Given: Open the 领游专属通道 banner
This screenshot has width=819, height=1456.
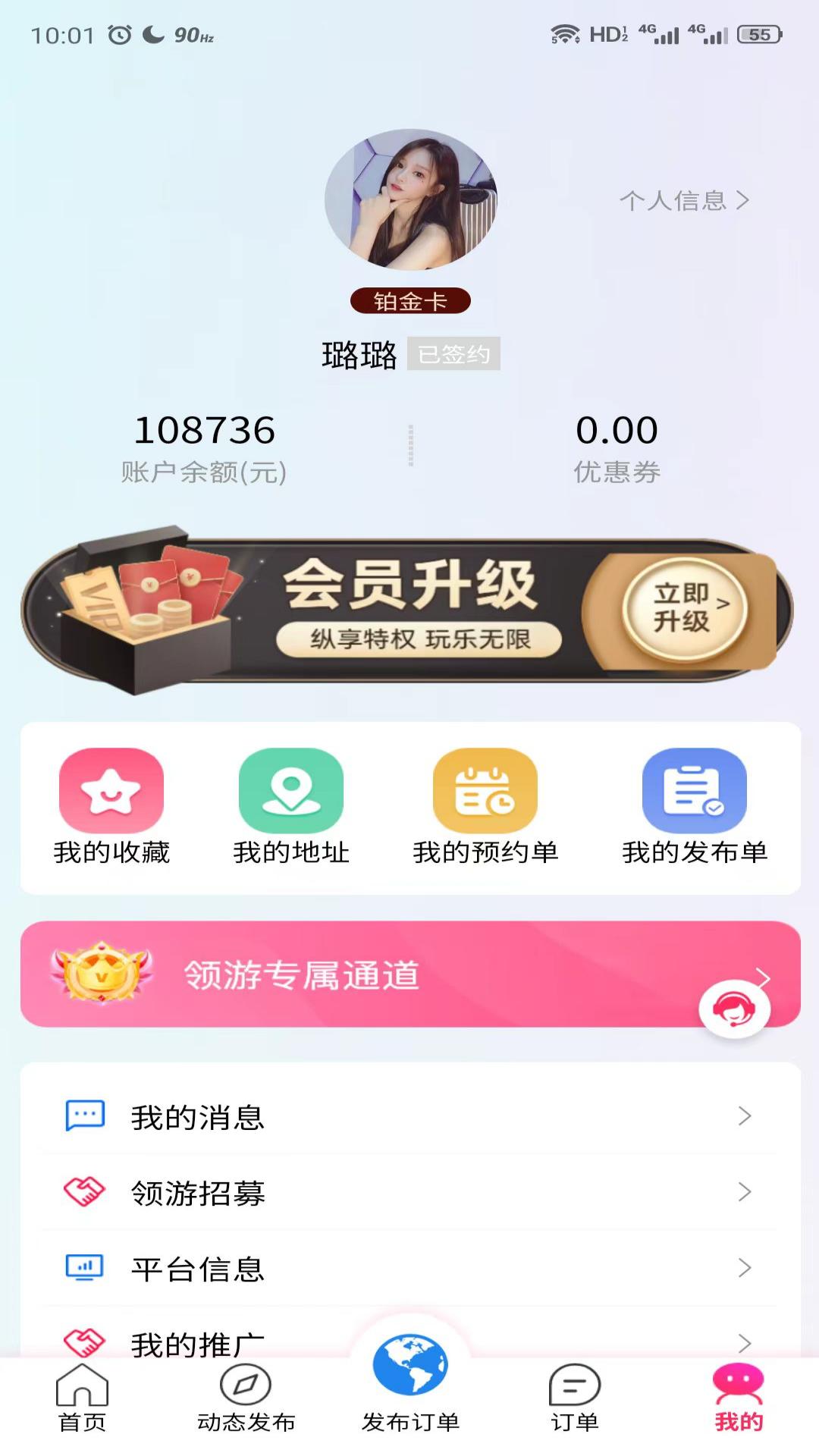Looking at the screenshot, I should tap(410, 974).
